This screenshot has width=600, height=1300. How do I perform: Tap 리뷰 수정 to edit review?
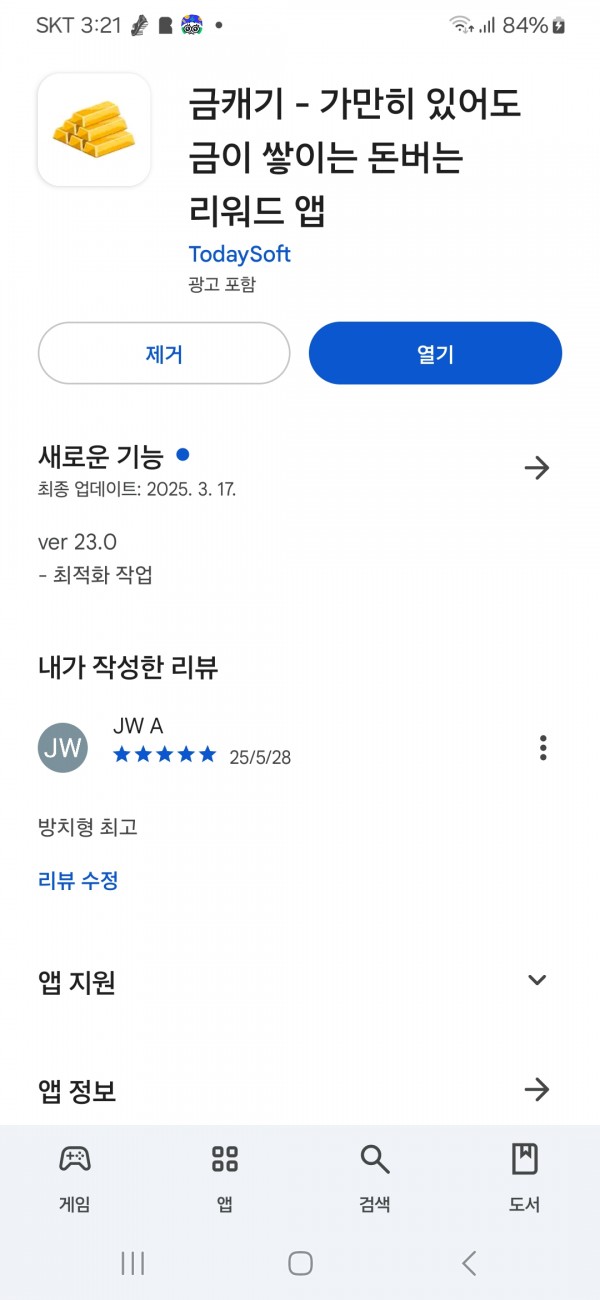tap(78, 881)
